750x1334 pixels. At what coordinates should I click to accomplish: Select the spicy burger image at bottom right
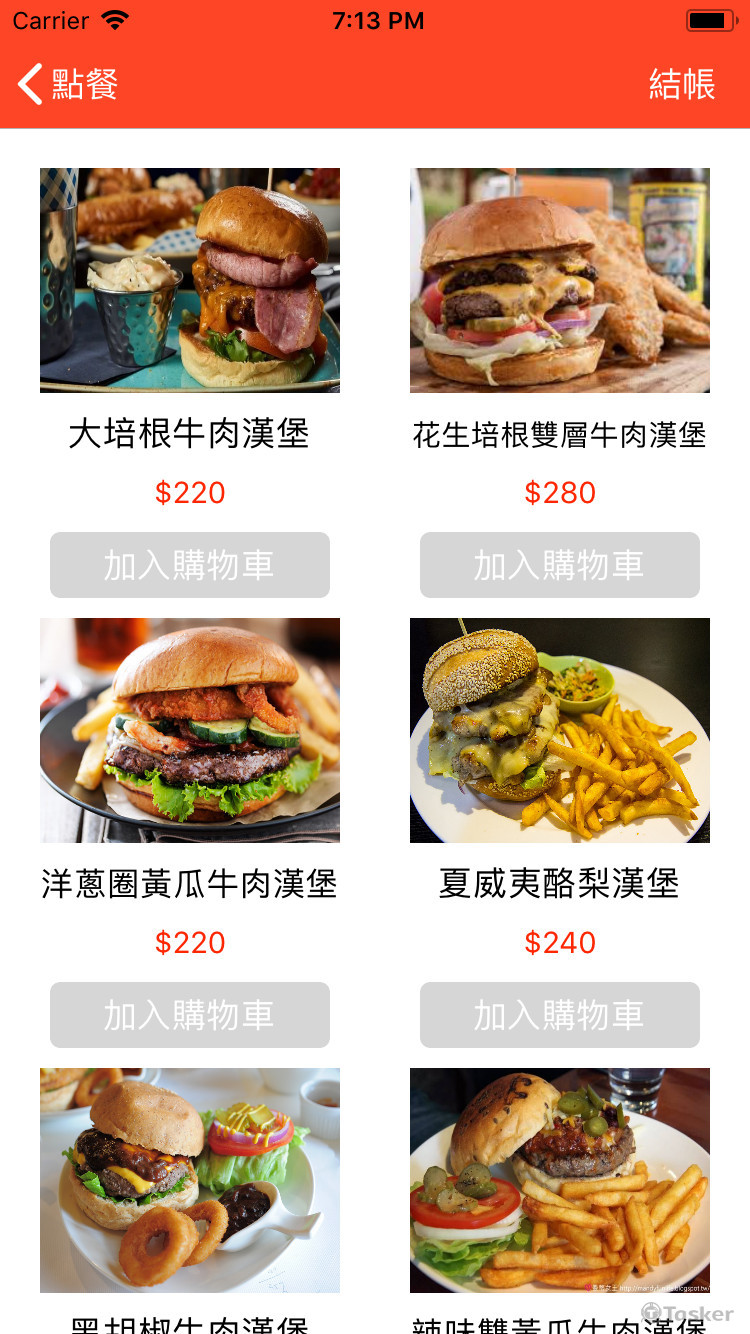(559, 1180)
